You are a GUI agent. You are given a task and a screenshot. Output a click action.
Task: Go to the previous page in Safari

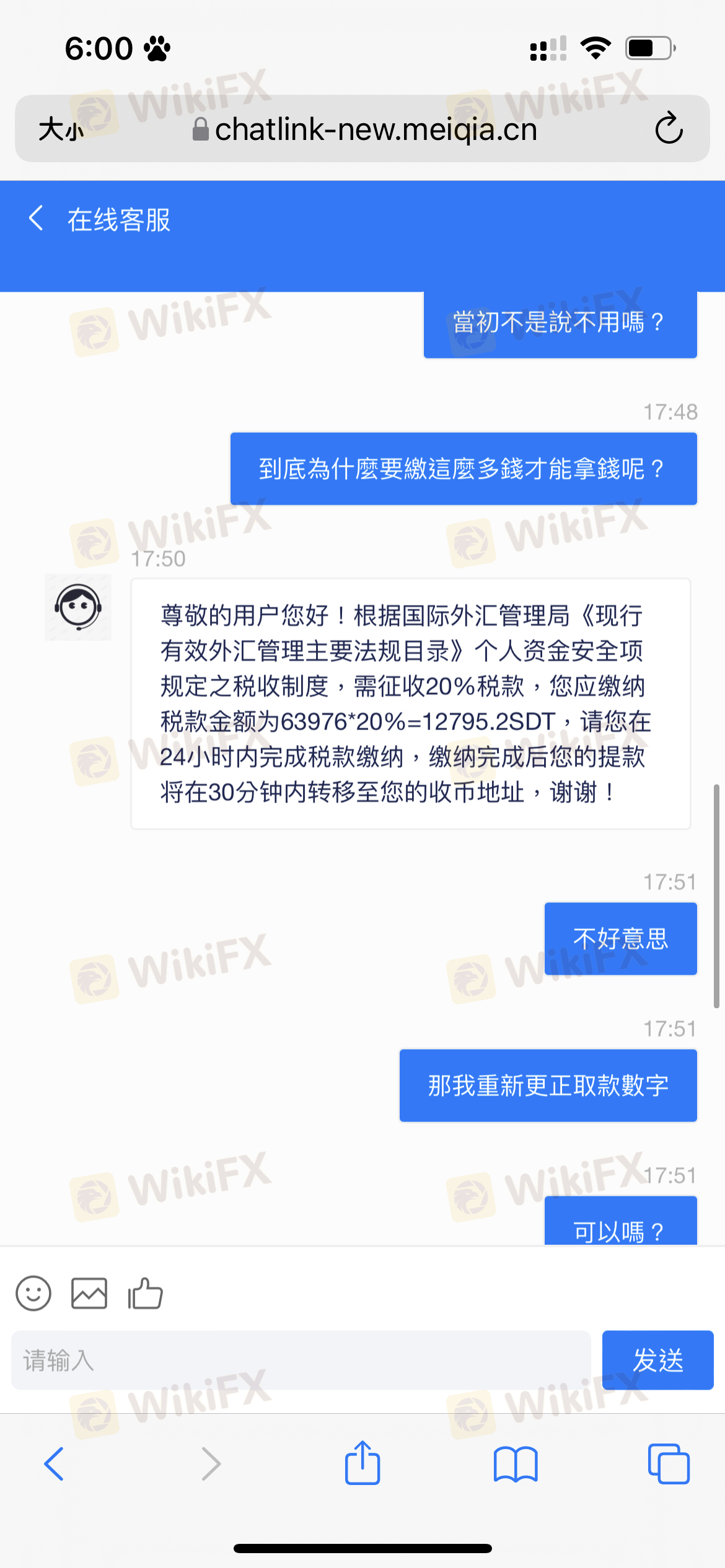(55, 1464)
